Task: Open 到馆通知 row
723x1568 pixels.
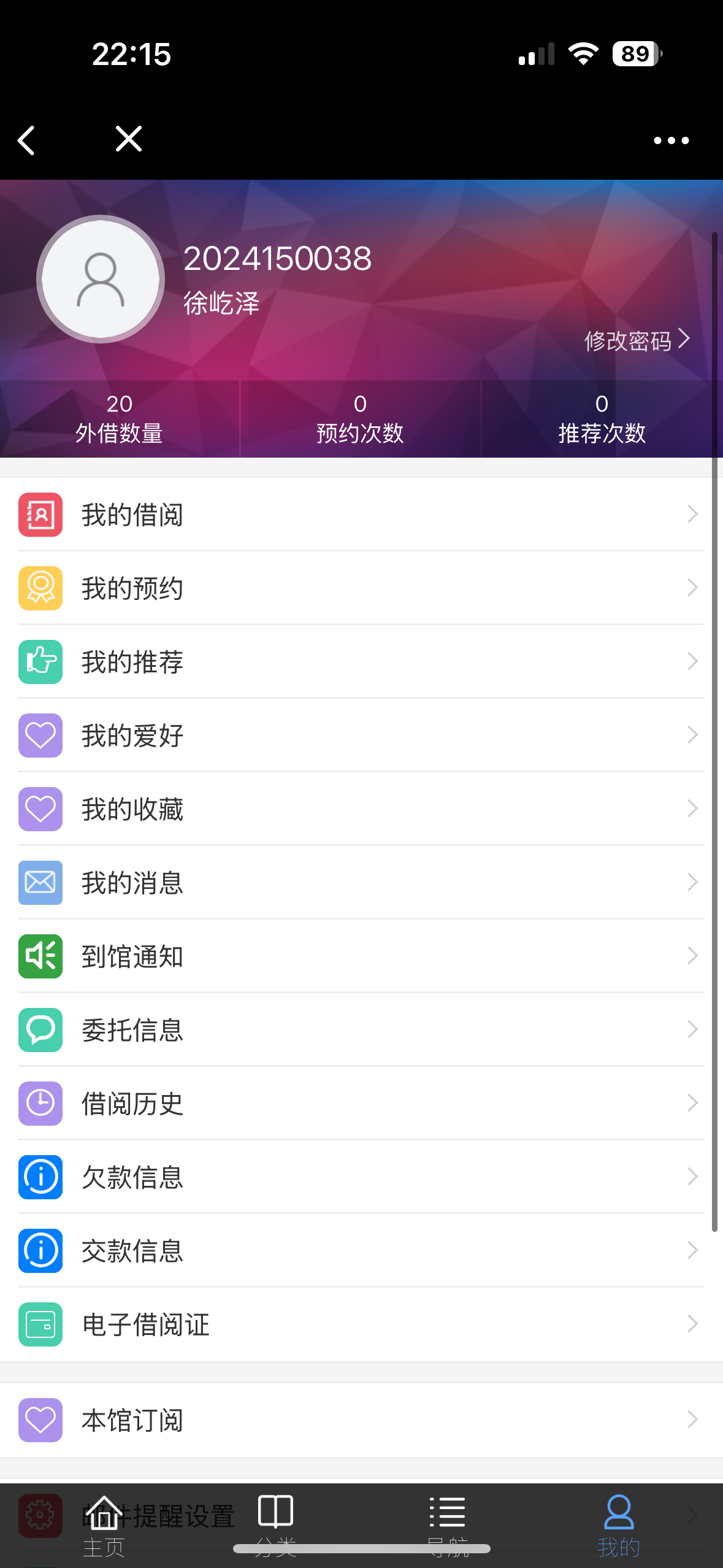Action: point(361,956)
